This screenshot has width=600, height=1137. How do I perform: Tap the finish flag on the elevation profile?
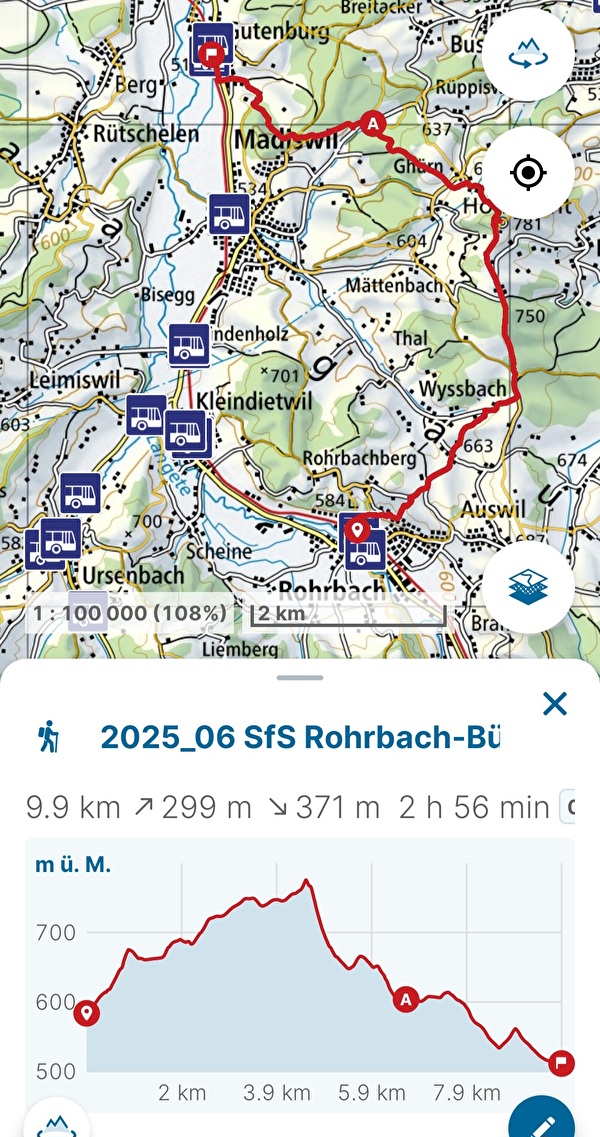[x=562, y=1062]
